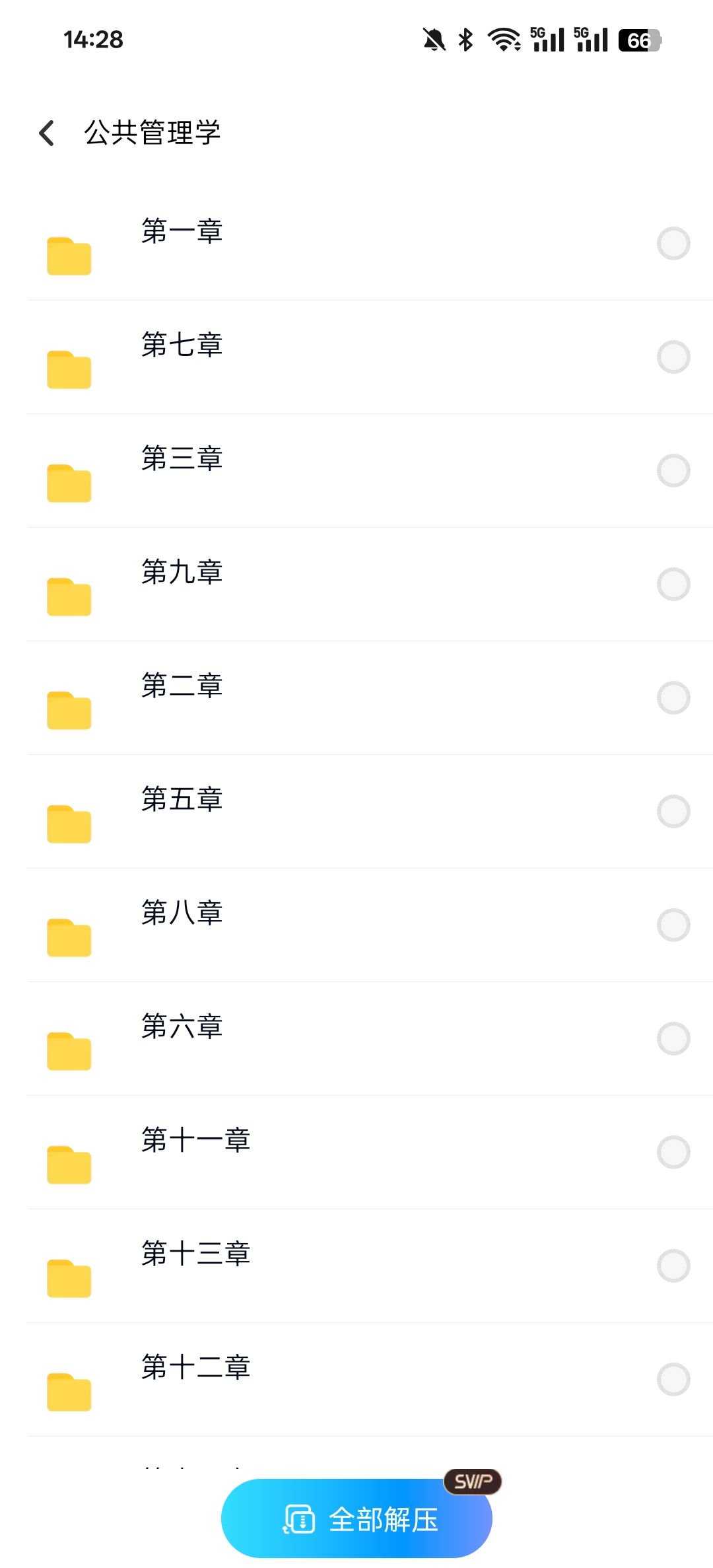Open the 第二章 folder
This screenshot has width=713, height=1568.
[x=182, y=686]
